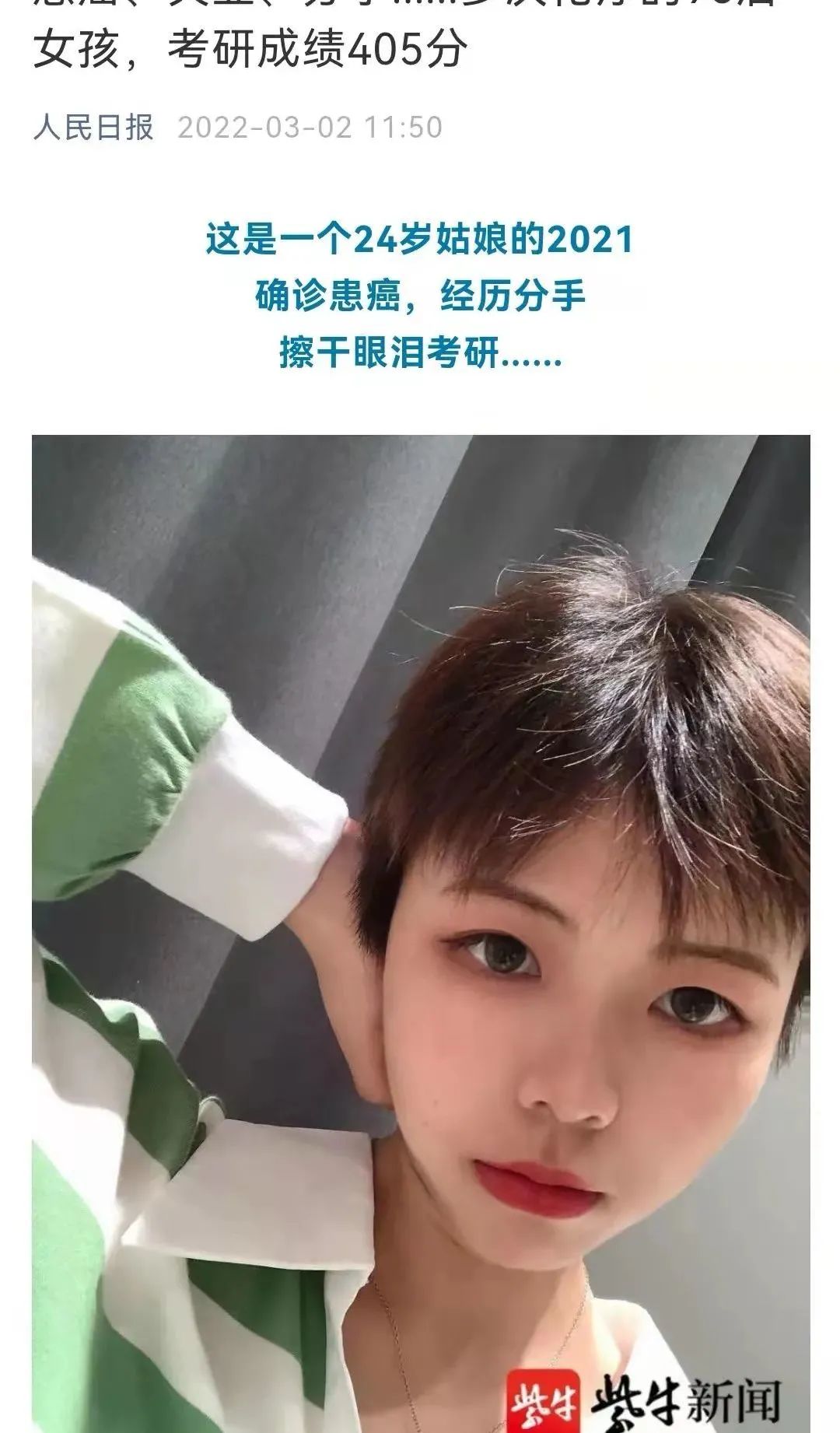This screenshot has height=1433, width=840.
Task: Open the 人民日报 account link
Action: 93,127
